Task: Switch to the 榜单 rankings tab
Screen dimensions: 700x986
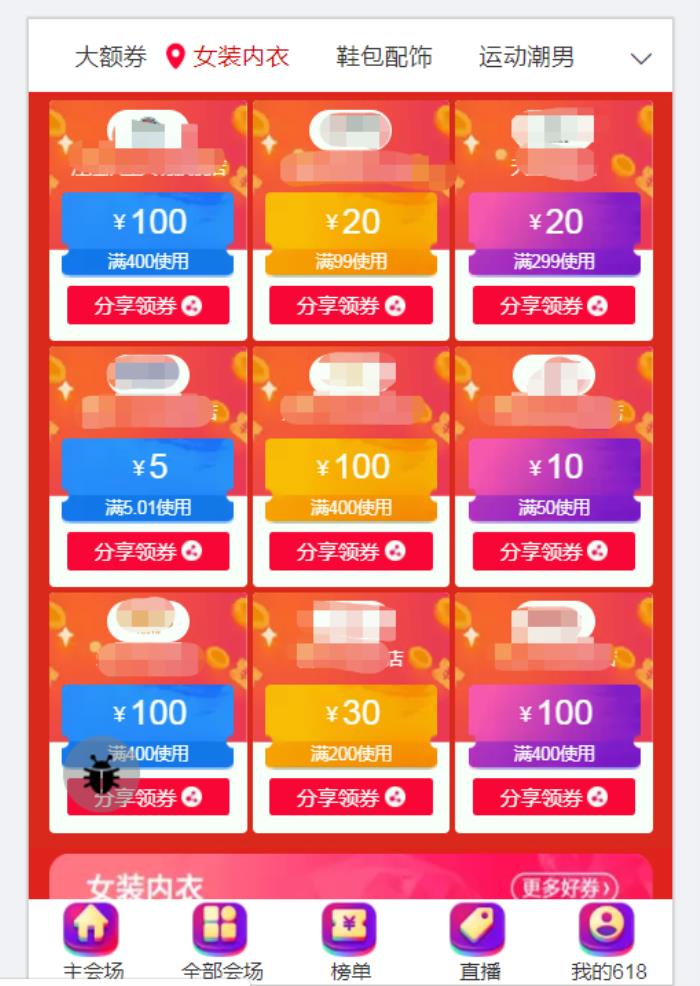Action: [349, 941]
